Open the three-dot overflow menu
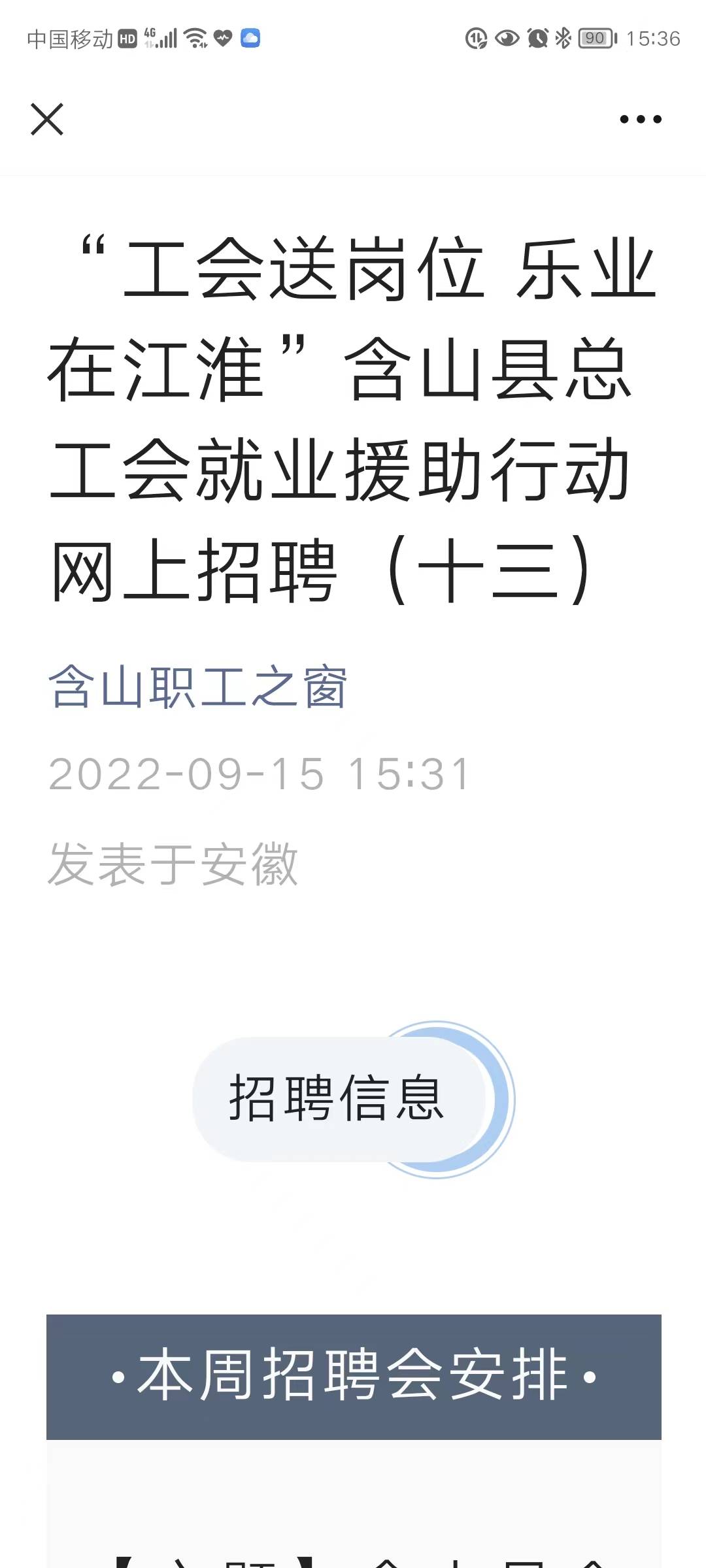This screenshot has width=706, height=1568. (641, 120)
